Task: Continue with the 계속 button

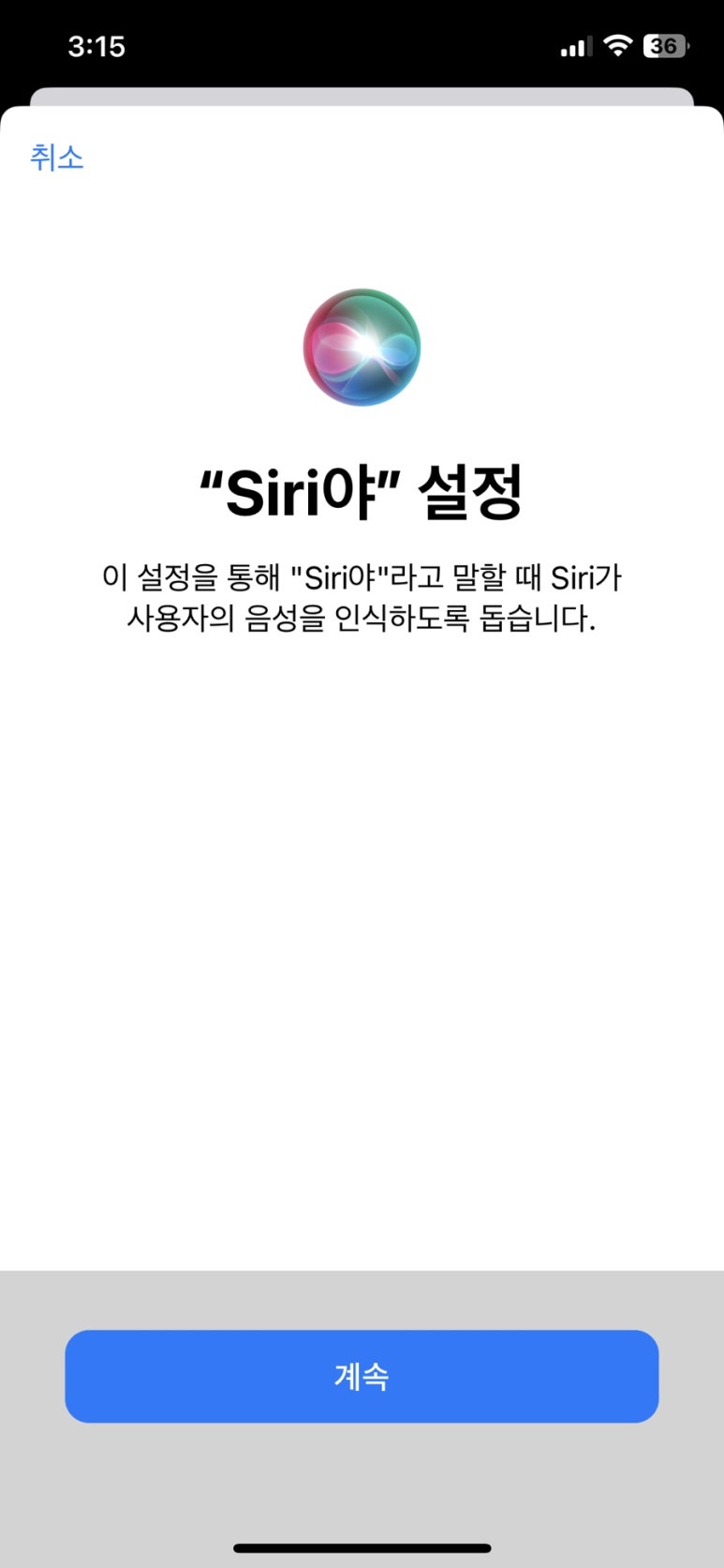Action: coord(362,1376)
